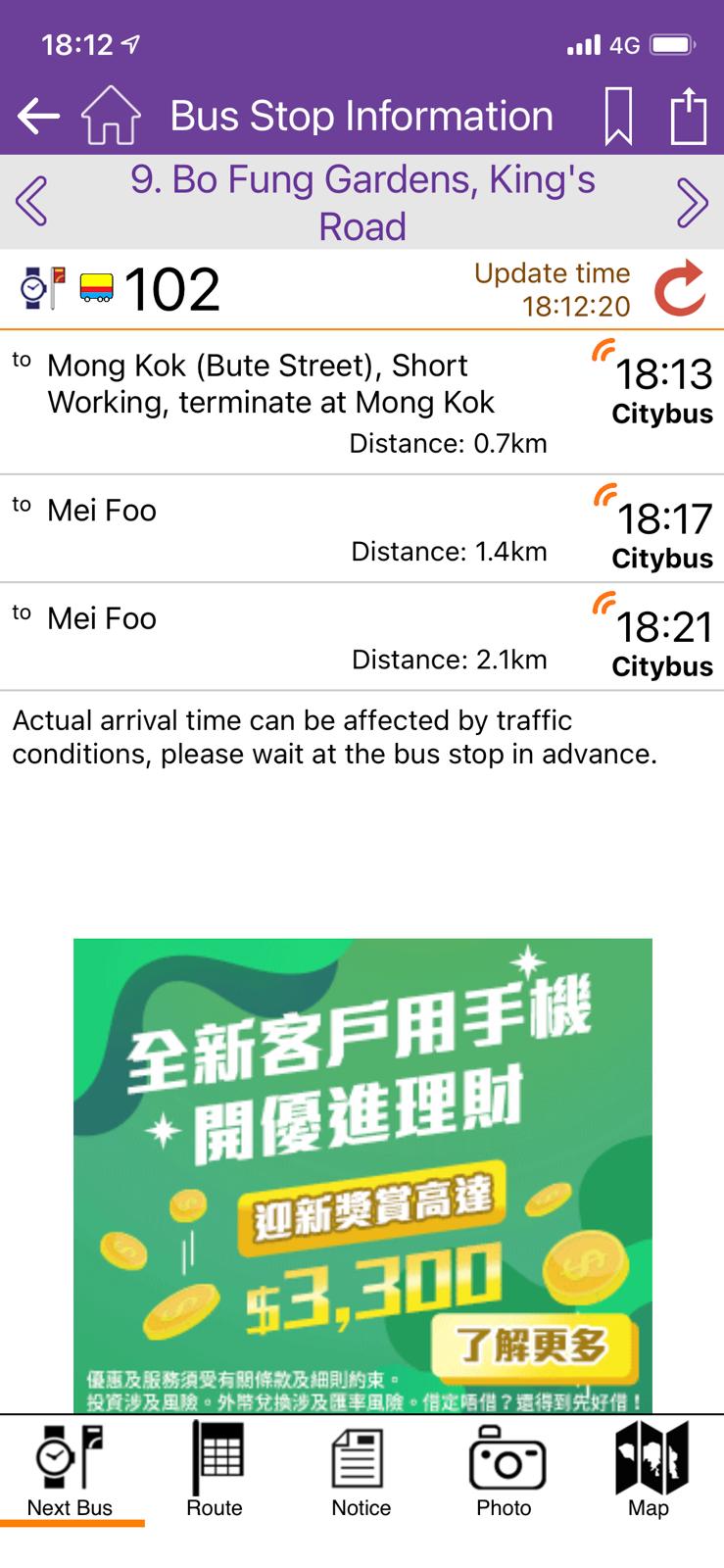Go back using the arrow
The image size is (724, 1568).
(39, 117)
